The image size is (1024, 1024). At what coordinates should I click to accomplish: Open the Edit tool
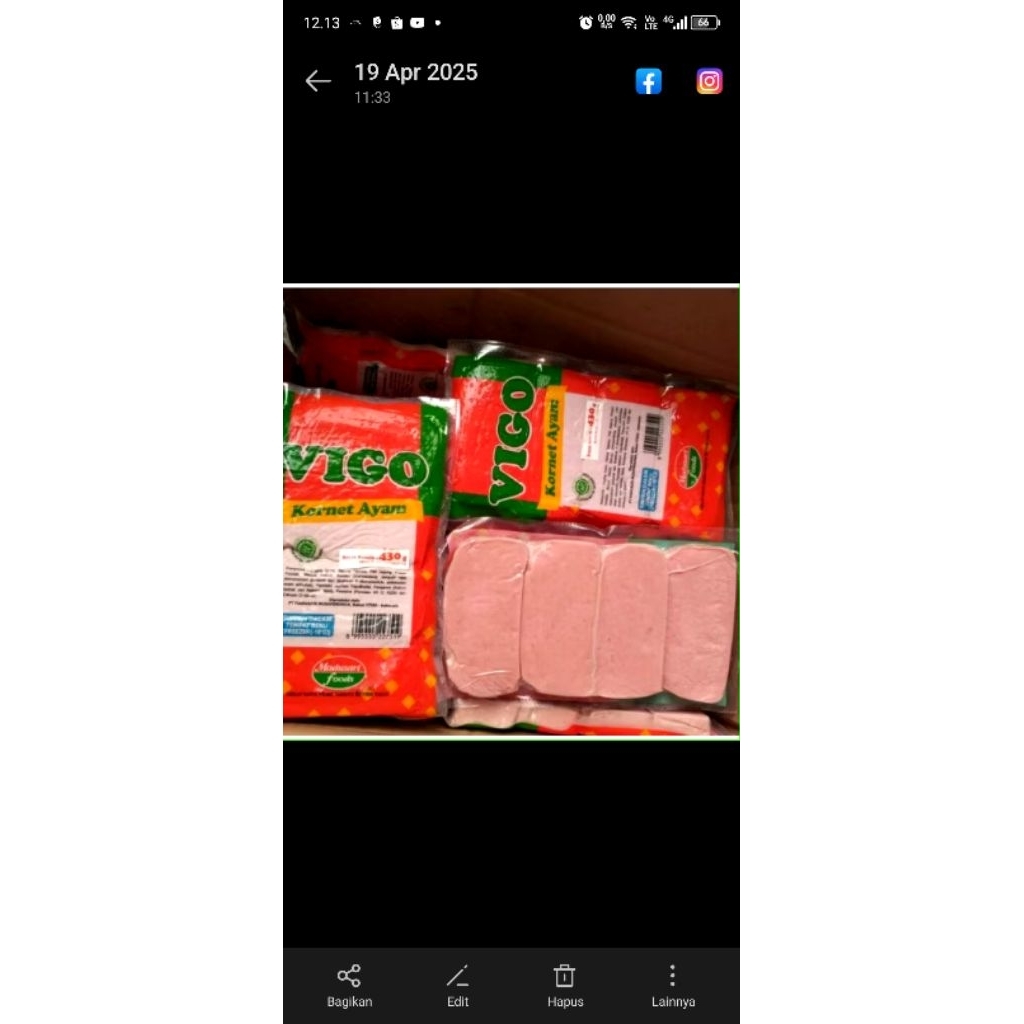click(457, 986)
